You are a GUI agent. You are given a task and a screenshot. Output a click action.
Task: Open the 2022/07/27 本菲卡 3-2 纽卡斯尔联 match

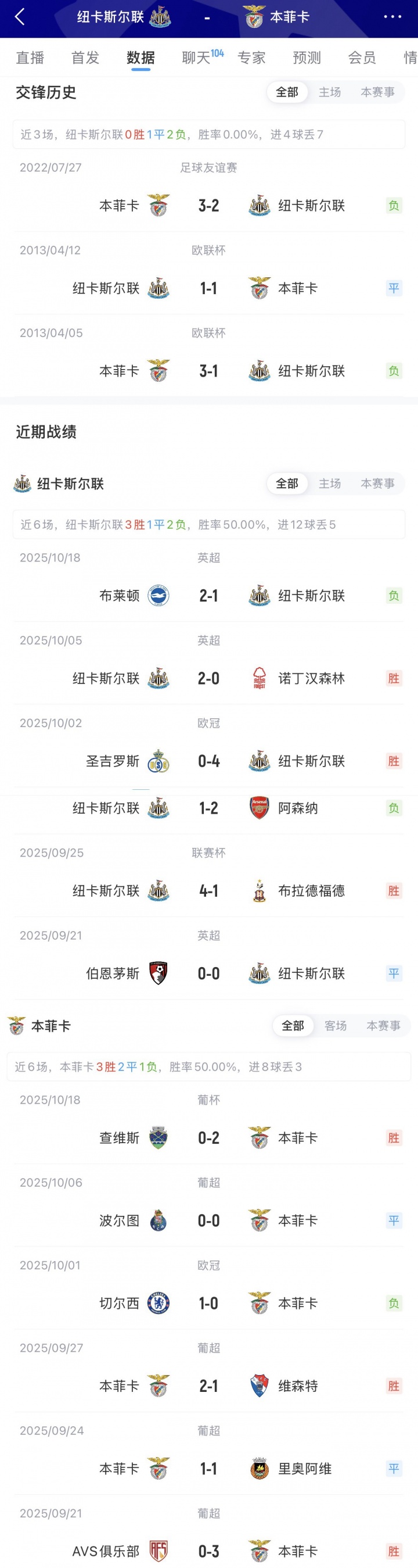208,206
